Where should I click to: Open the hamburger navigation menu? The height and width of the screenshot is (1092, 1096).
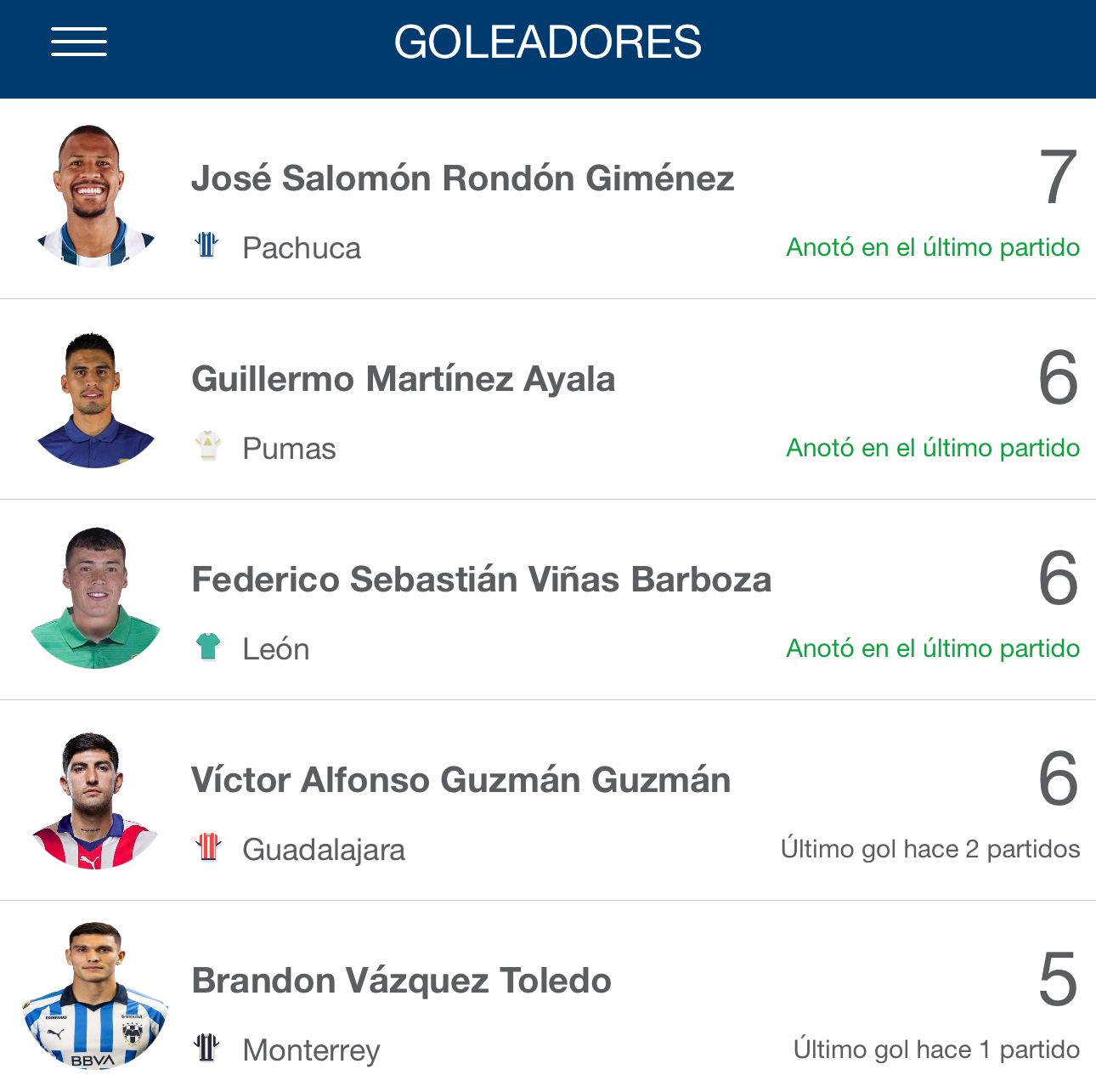(x=79, y=42)
